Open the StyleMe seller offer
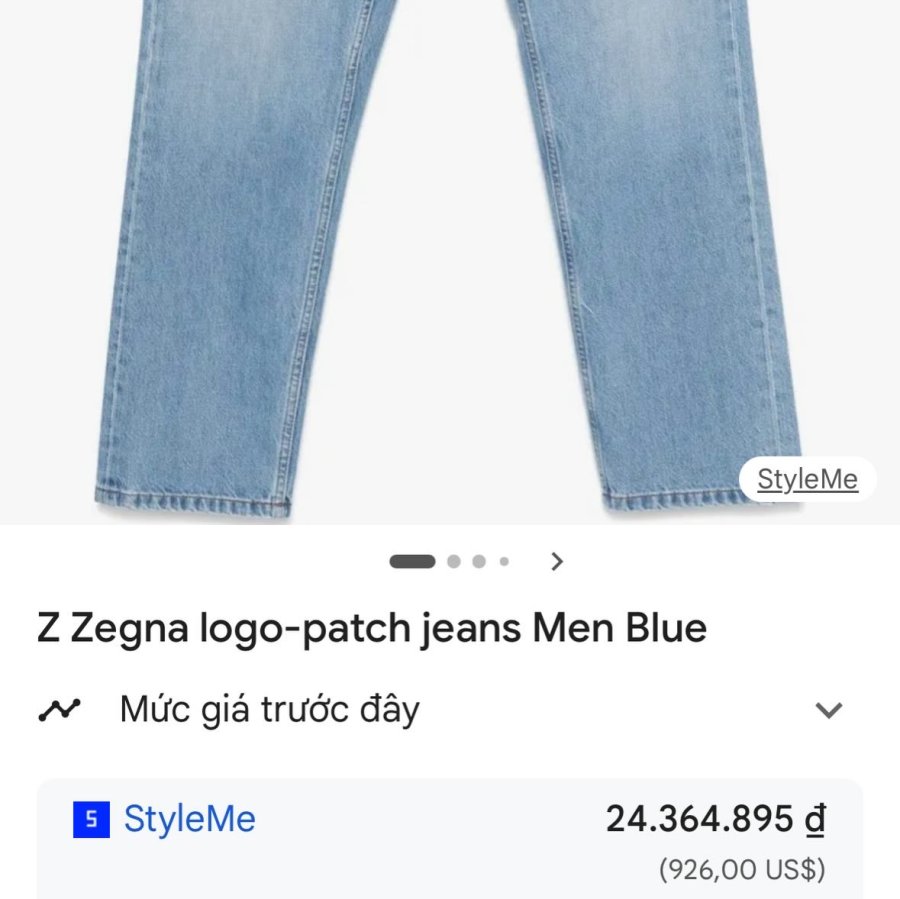 point(189,820)
